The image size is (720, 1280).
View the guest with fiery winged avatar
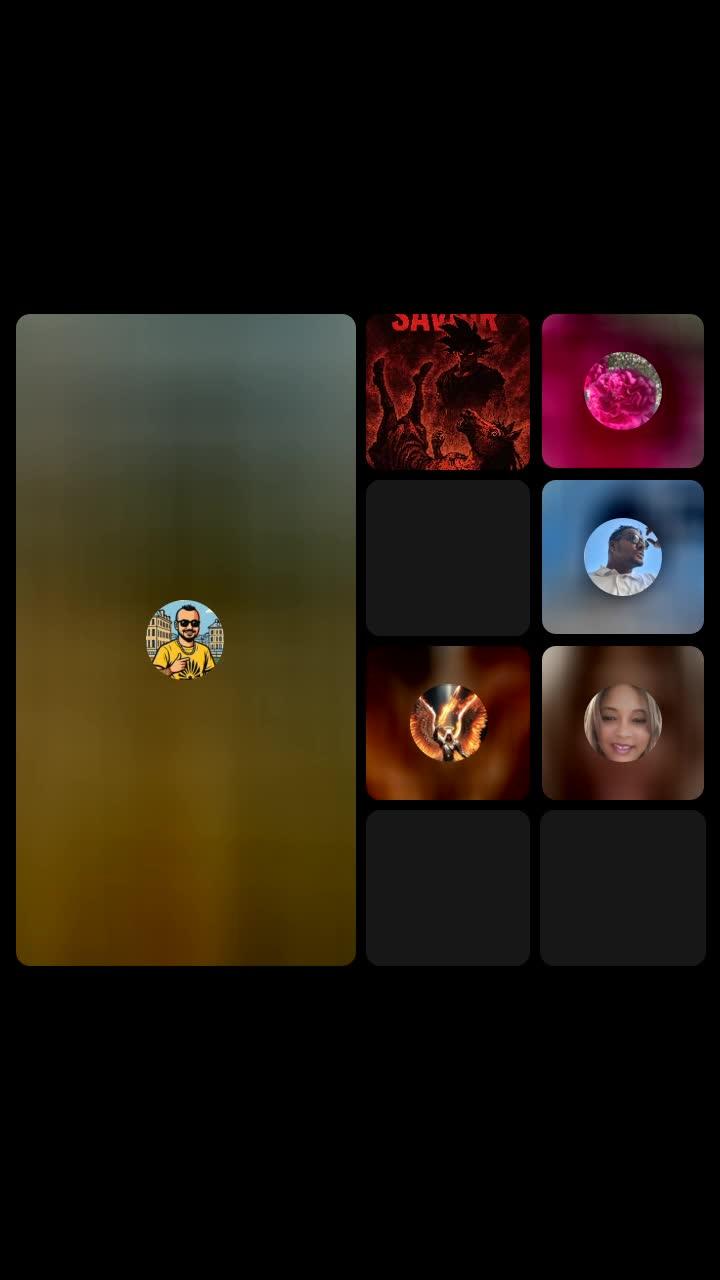coord(447,723)
